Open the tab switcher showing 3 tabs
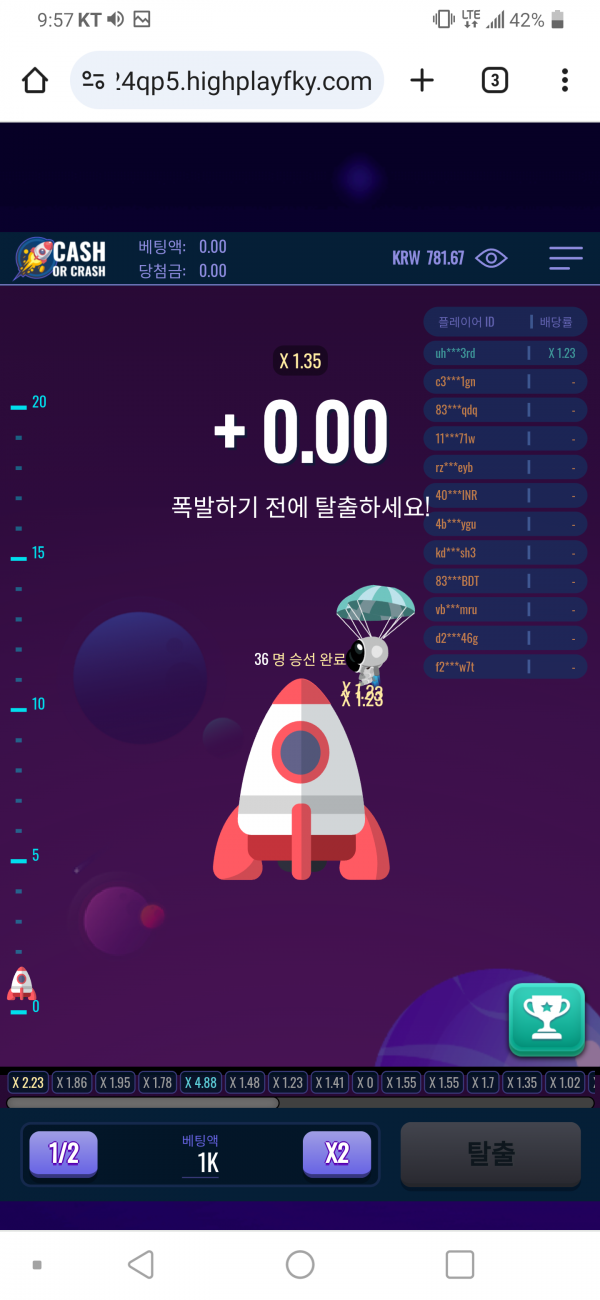The image size is (600, 1300). [x=494, y=81]
